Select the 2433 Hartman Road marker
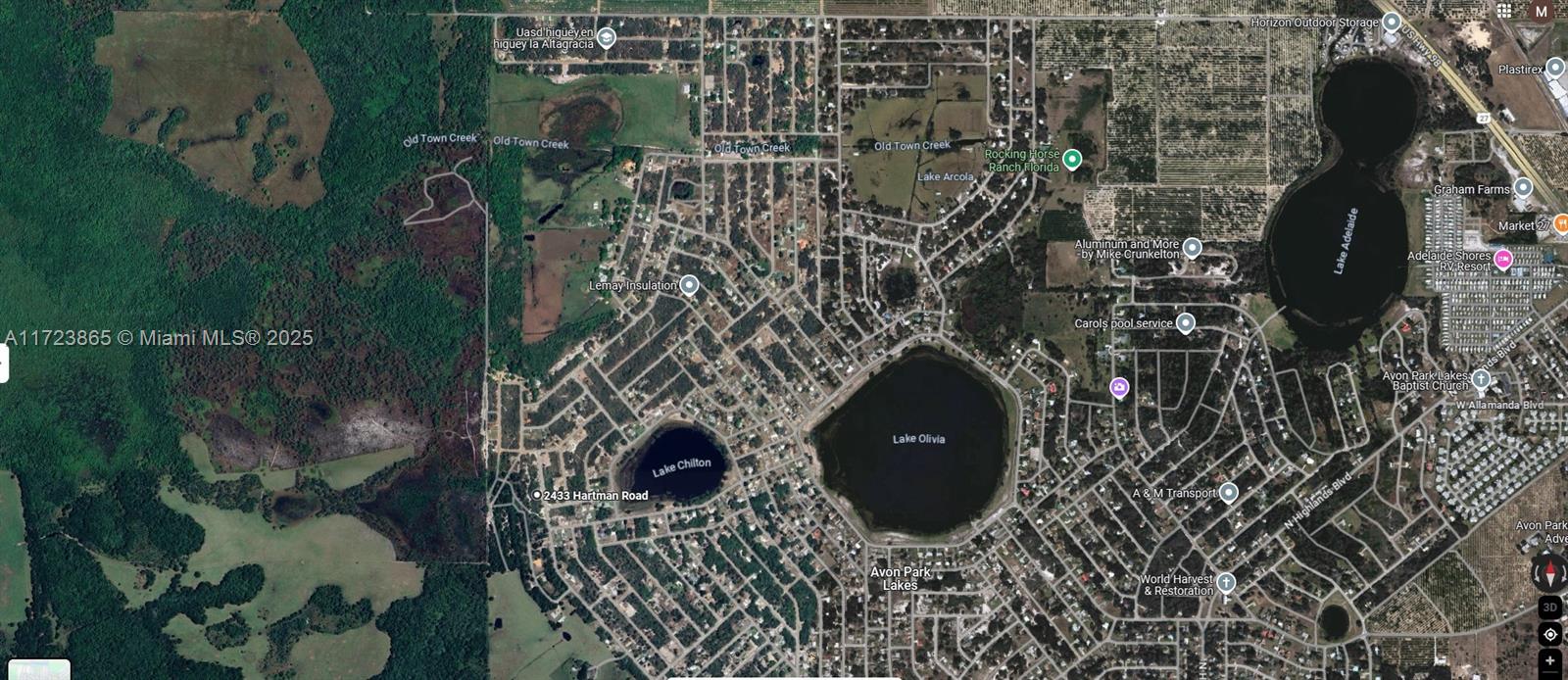 [537, 495]
